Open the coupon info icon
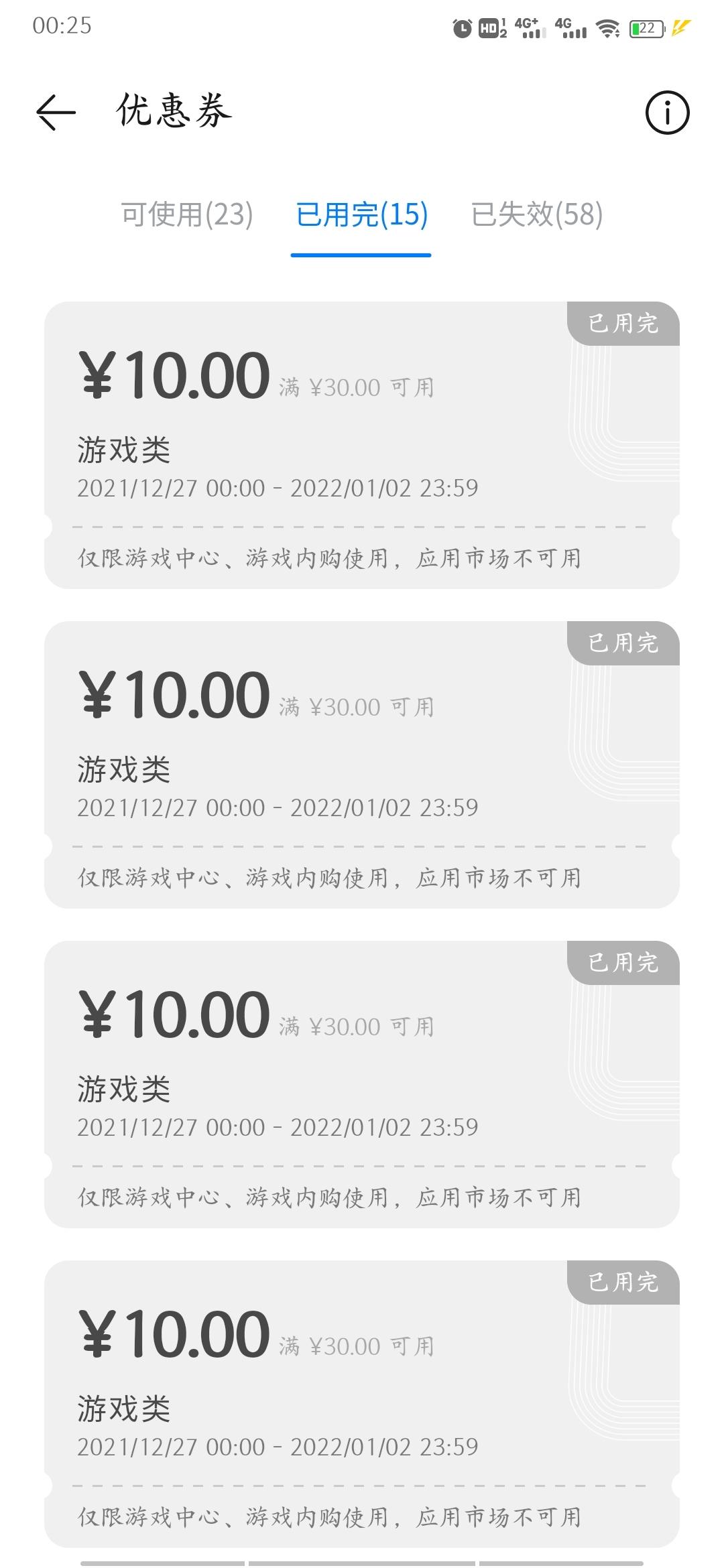Image resolution: width=724 pixels, height=1568 pixels. [667, 112]
